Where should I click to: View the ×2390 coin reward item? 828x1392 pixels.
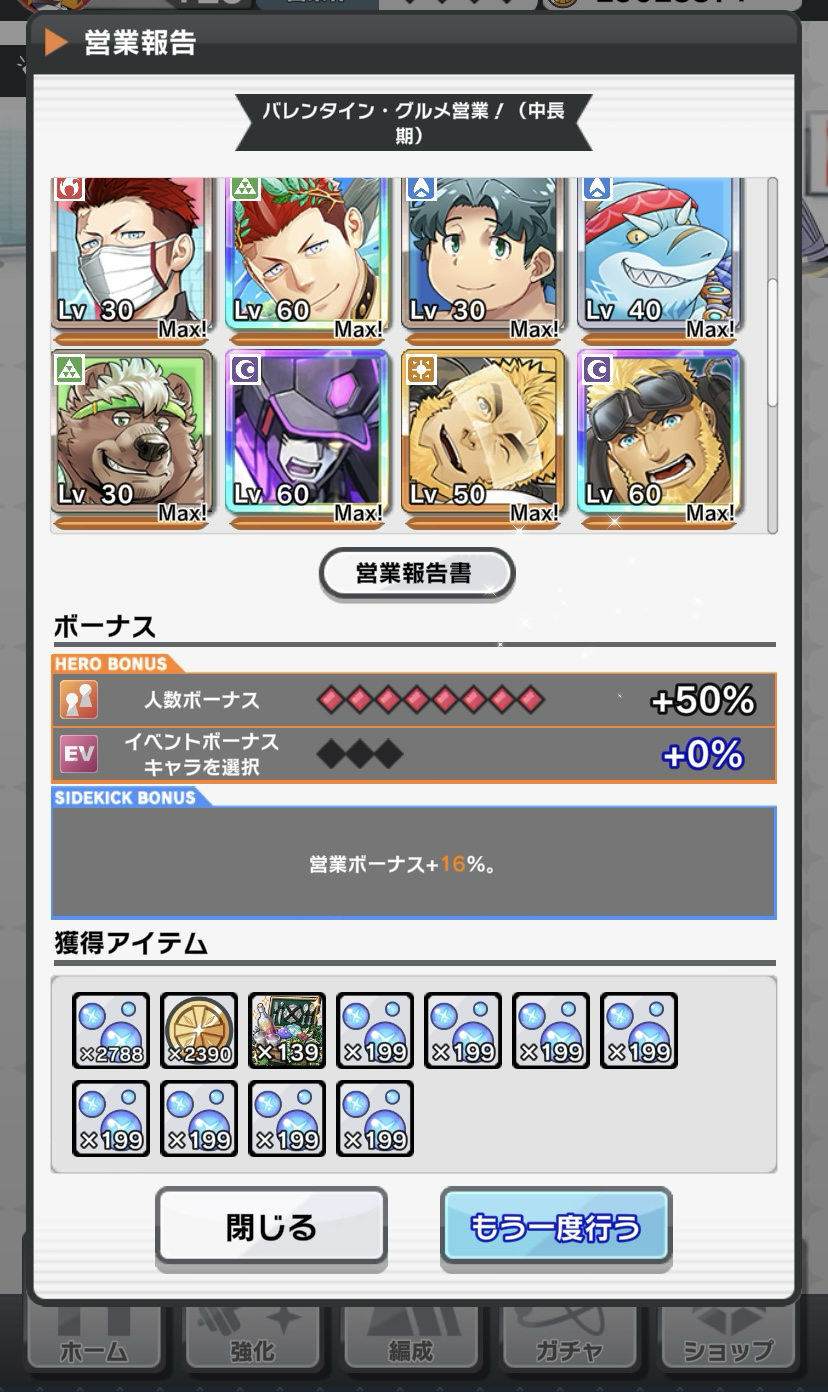point(199,1030)
